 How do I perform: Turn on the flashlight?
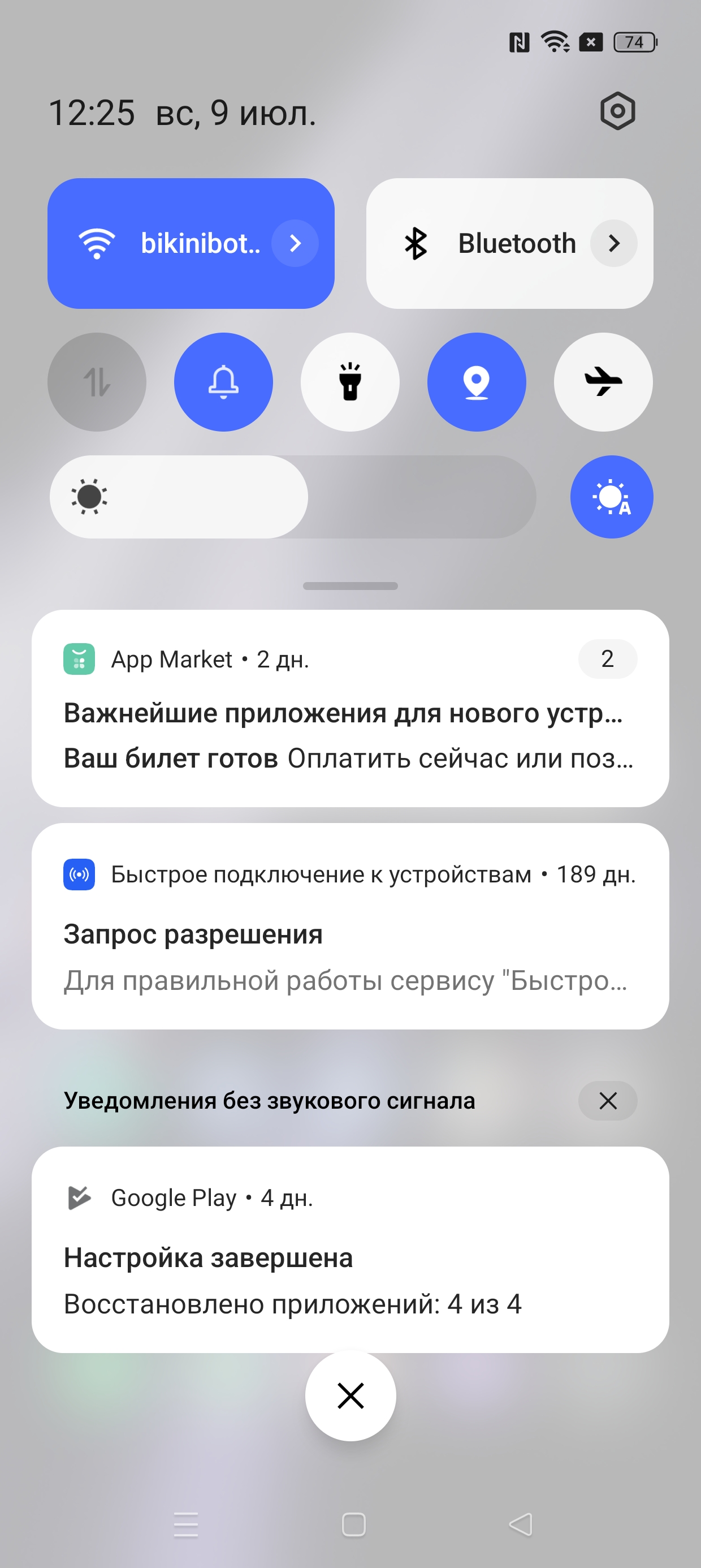point(350,382)
